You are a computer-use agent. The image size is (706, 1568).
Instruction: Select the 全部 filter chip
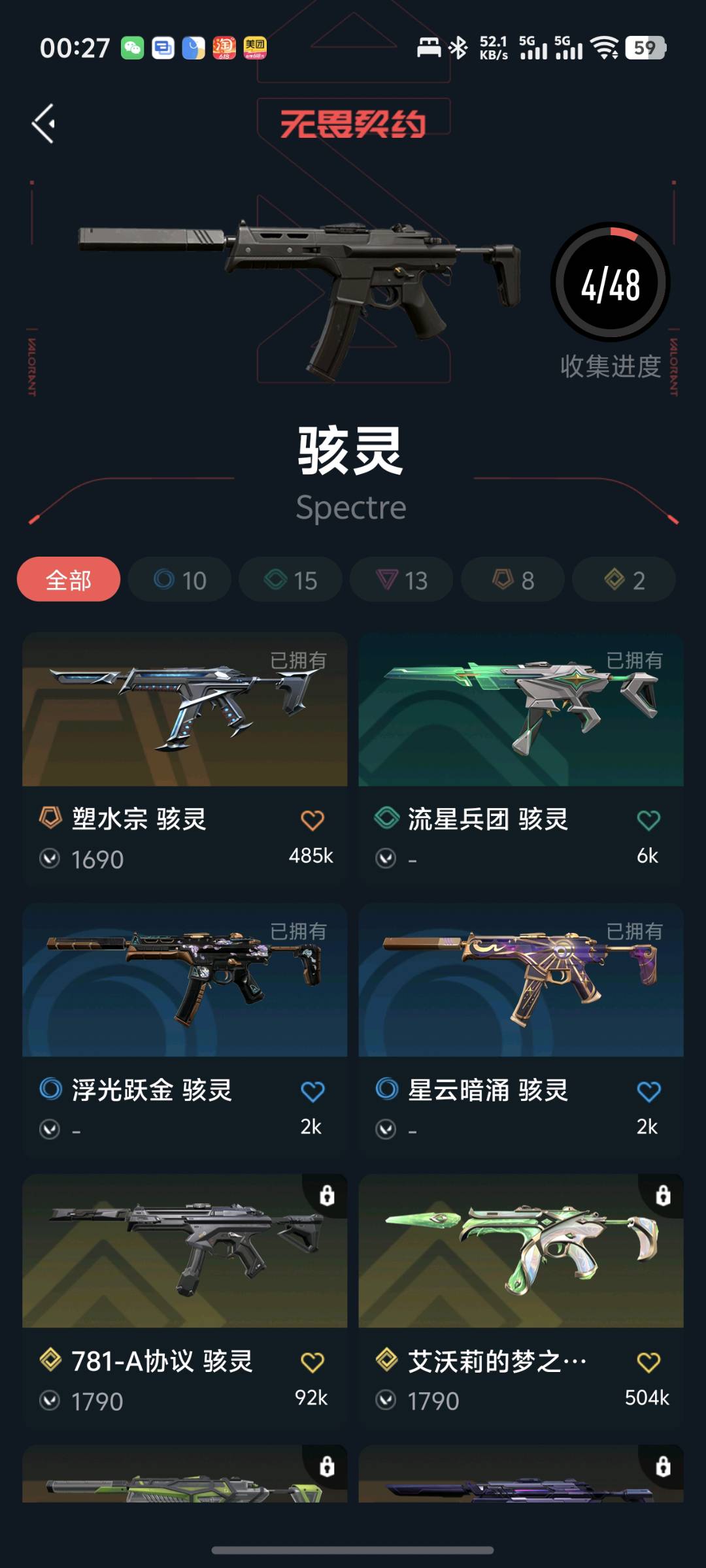pyautogui.click(x=69, y=580)
